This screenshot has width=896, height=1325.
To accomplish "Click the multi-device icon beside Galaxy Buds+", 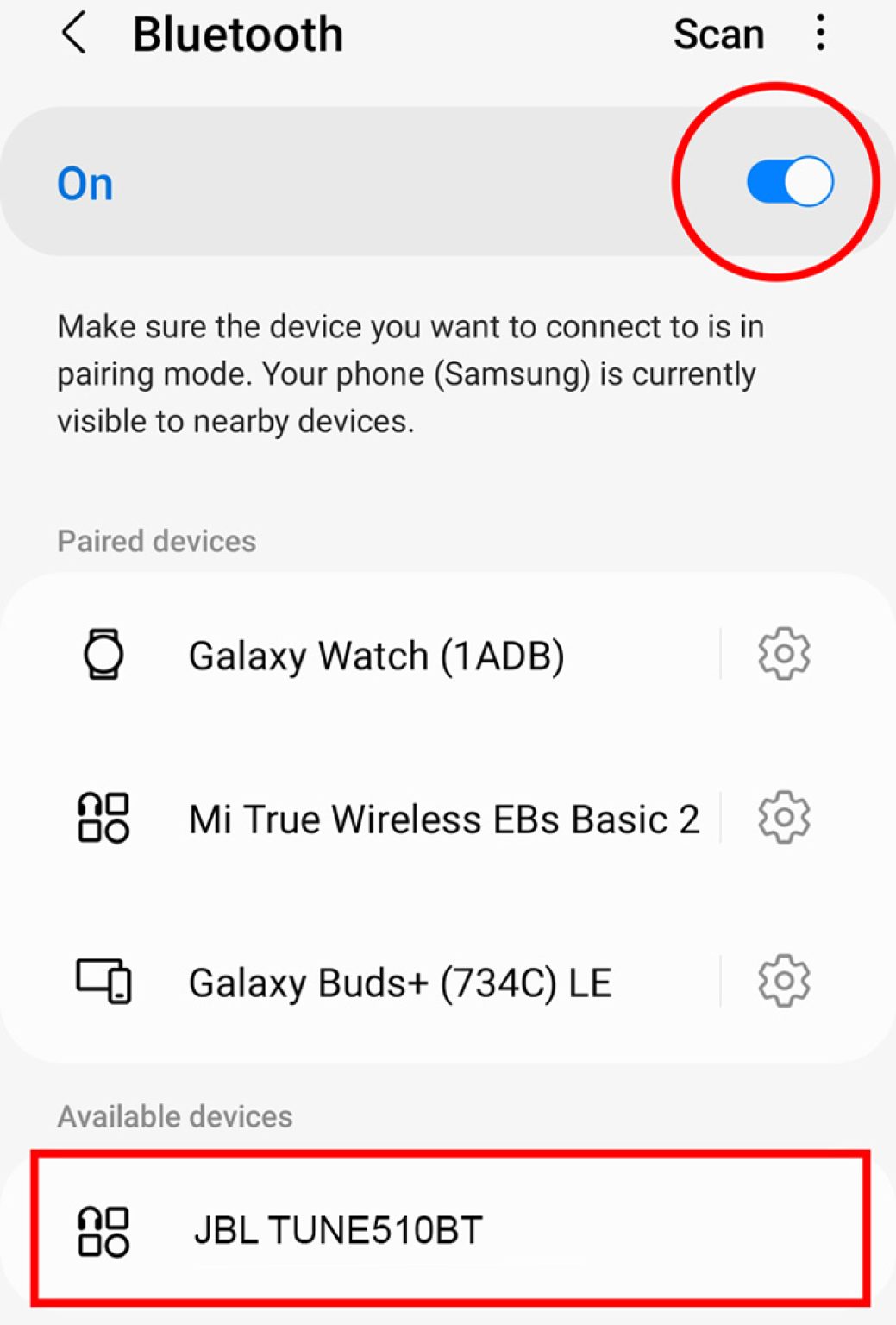I will point(103,981).
